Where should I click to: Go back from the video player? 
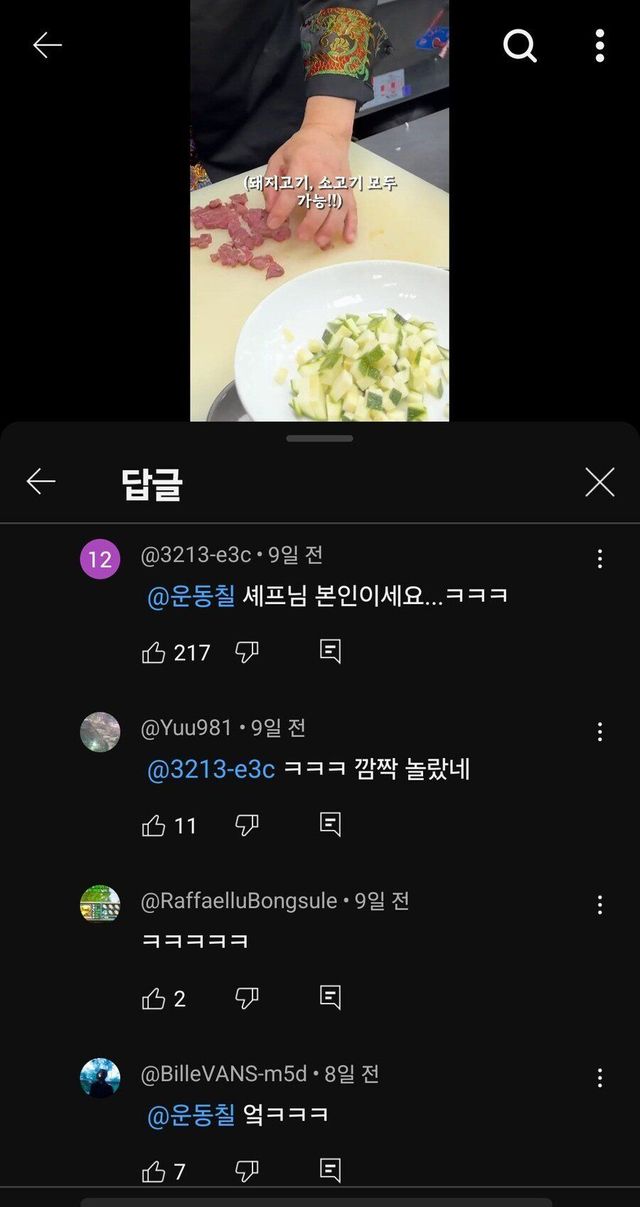coord(47,45)
